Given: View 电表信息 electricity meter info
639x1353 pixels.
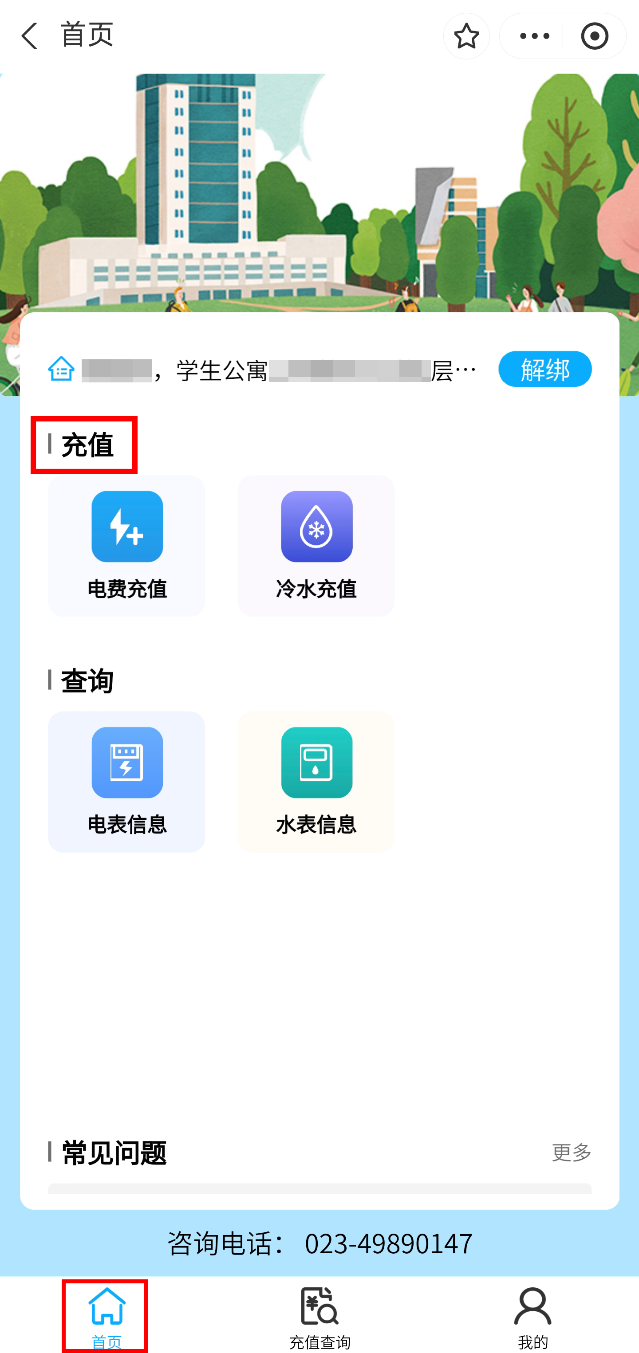Looking at the screenshot, I should tap(127, 781).
